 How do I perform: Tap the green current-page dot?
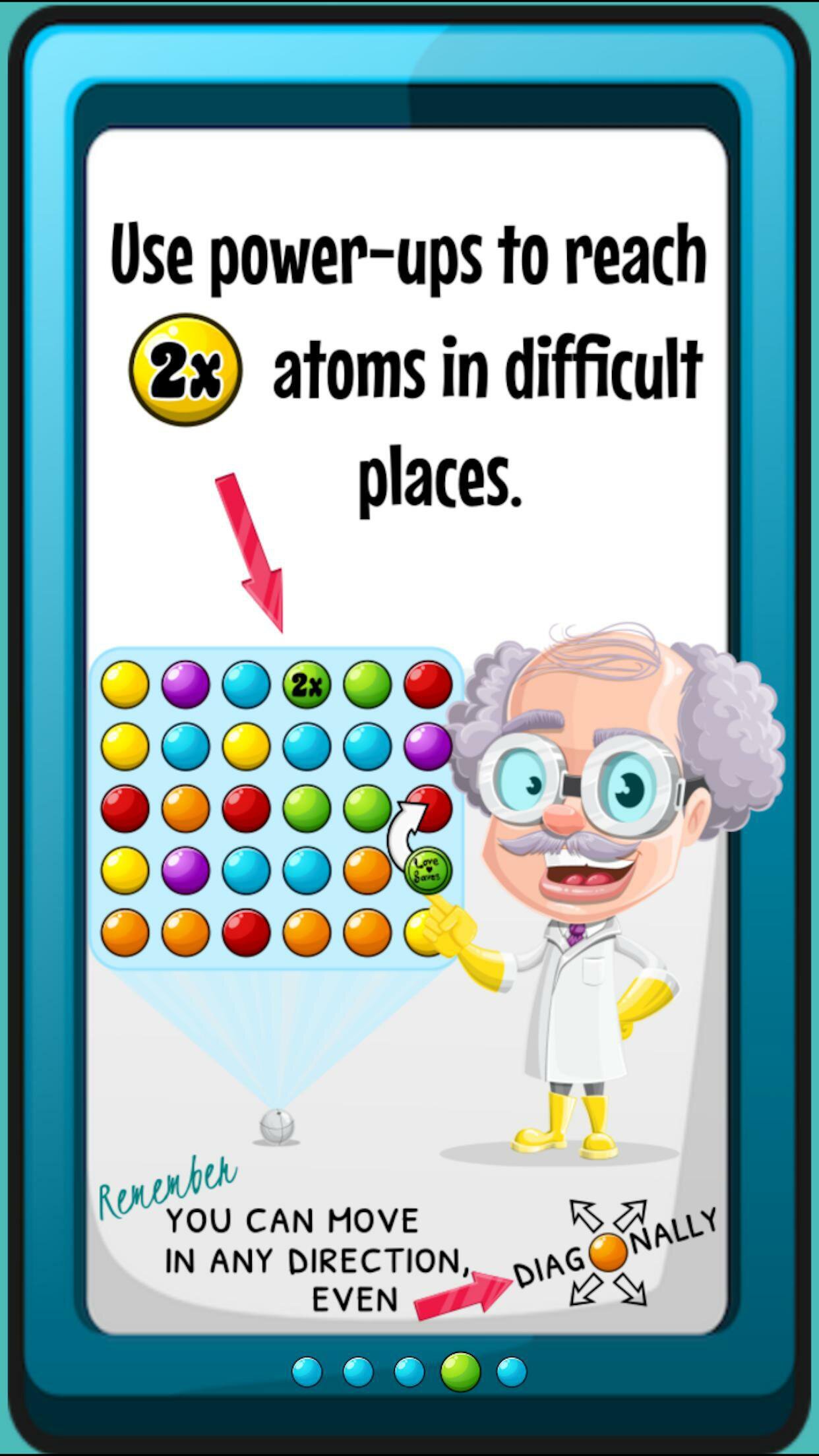[x=460, y=1372]
